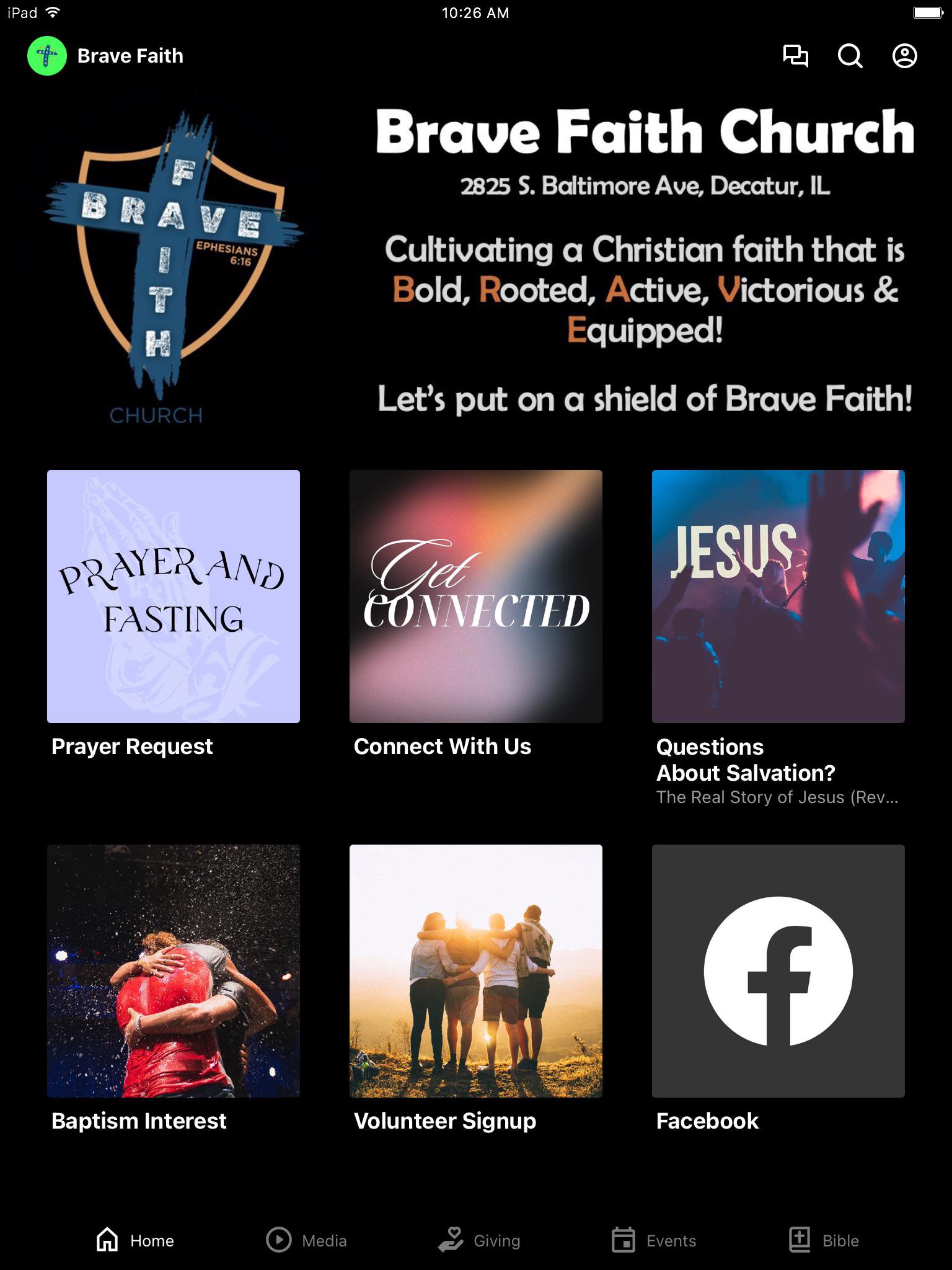The width and height of the screenshot is (952, 1270).
Task: Open the Volunteer Signup tile
Action: tap(476, 971)
